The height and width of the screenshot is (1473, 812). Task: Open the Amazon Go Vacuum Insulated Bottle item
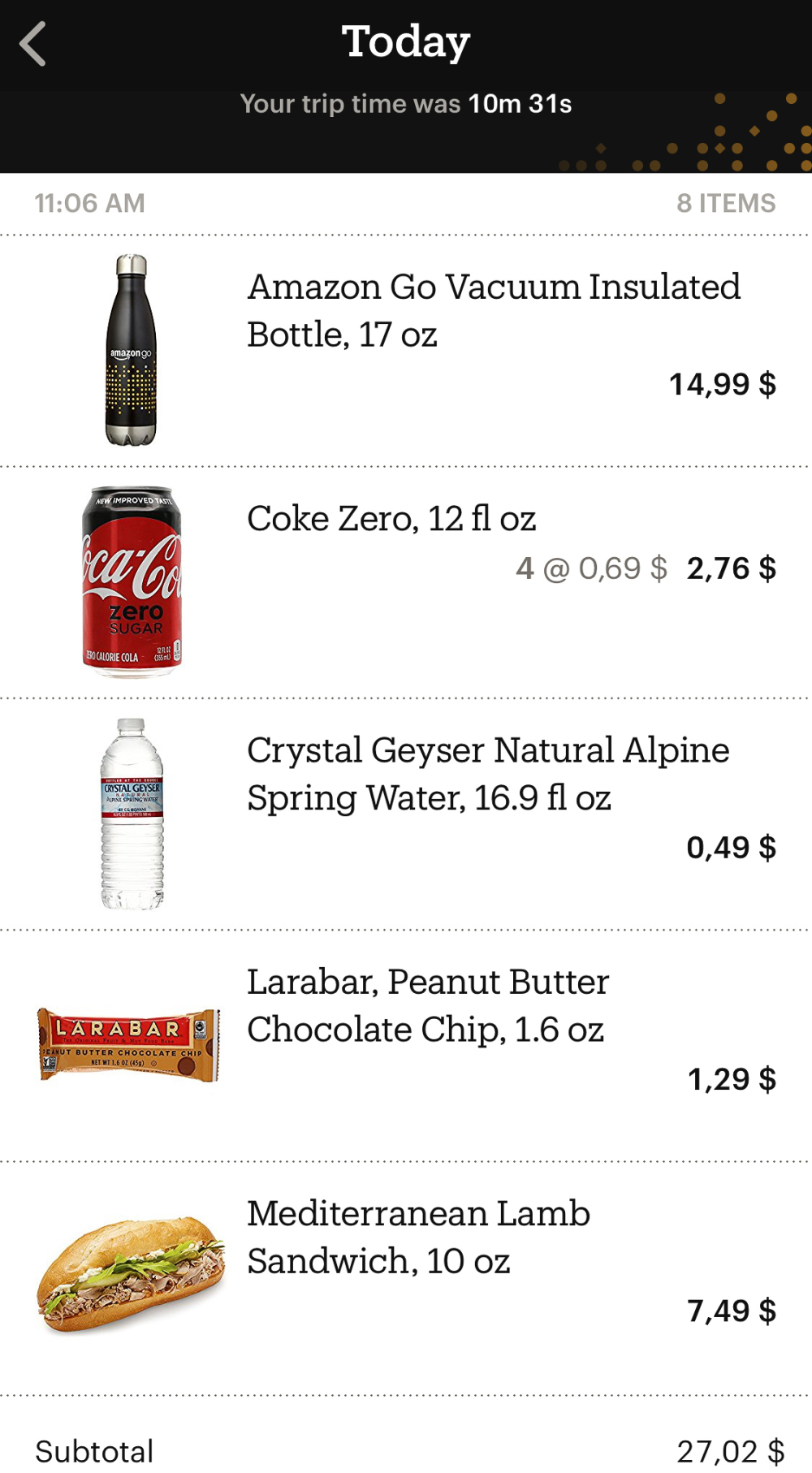click(492, 311)
